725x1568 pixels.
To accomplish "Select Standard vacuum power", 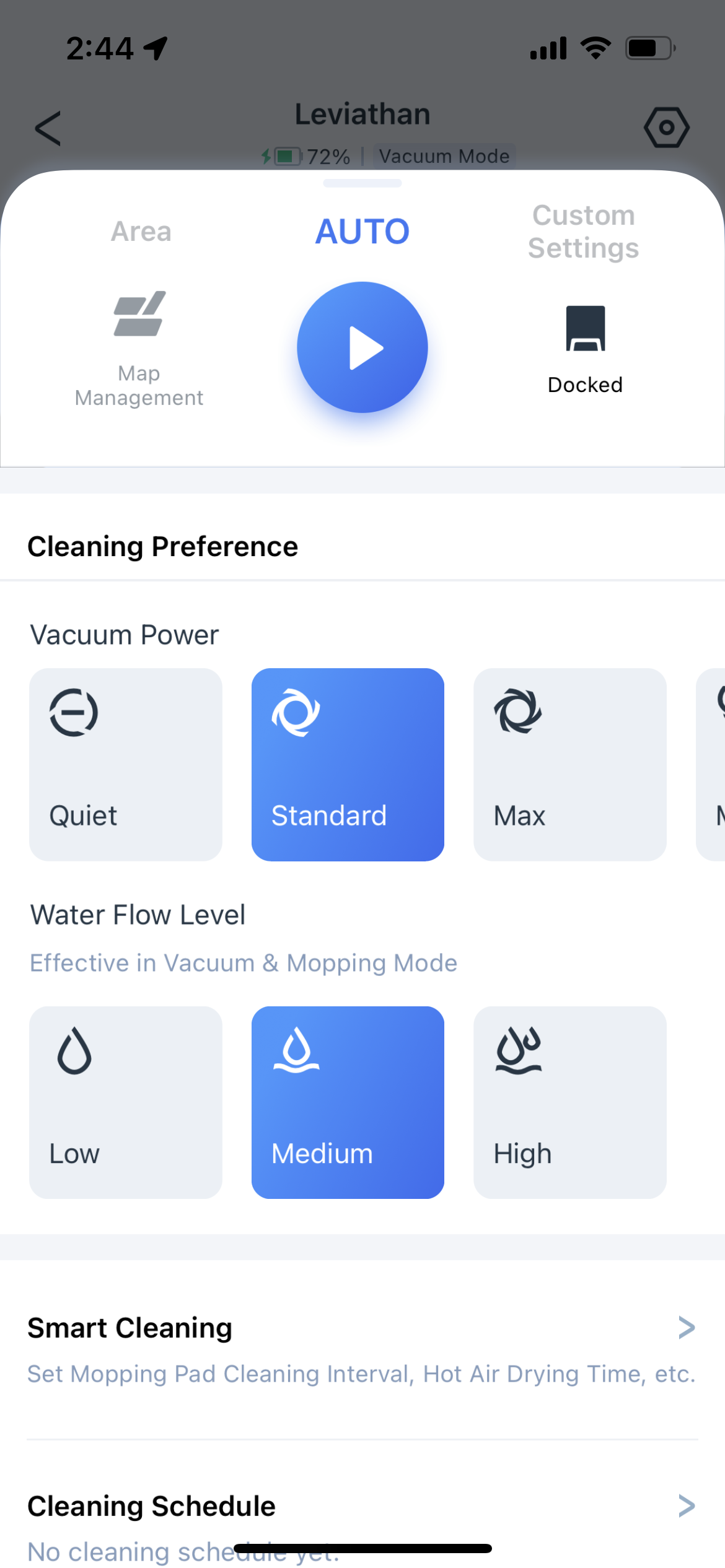I will click(x=348, y=764).
